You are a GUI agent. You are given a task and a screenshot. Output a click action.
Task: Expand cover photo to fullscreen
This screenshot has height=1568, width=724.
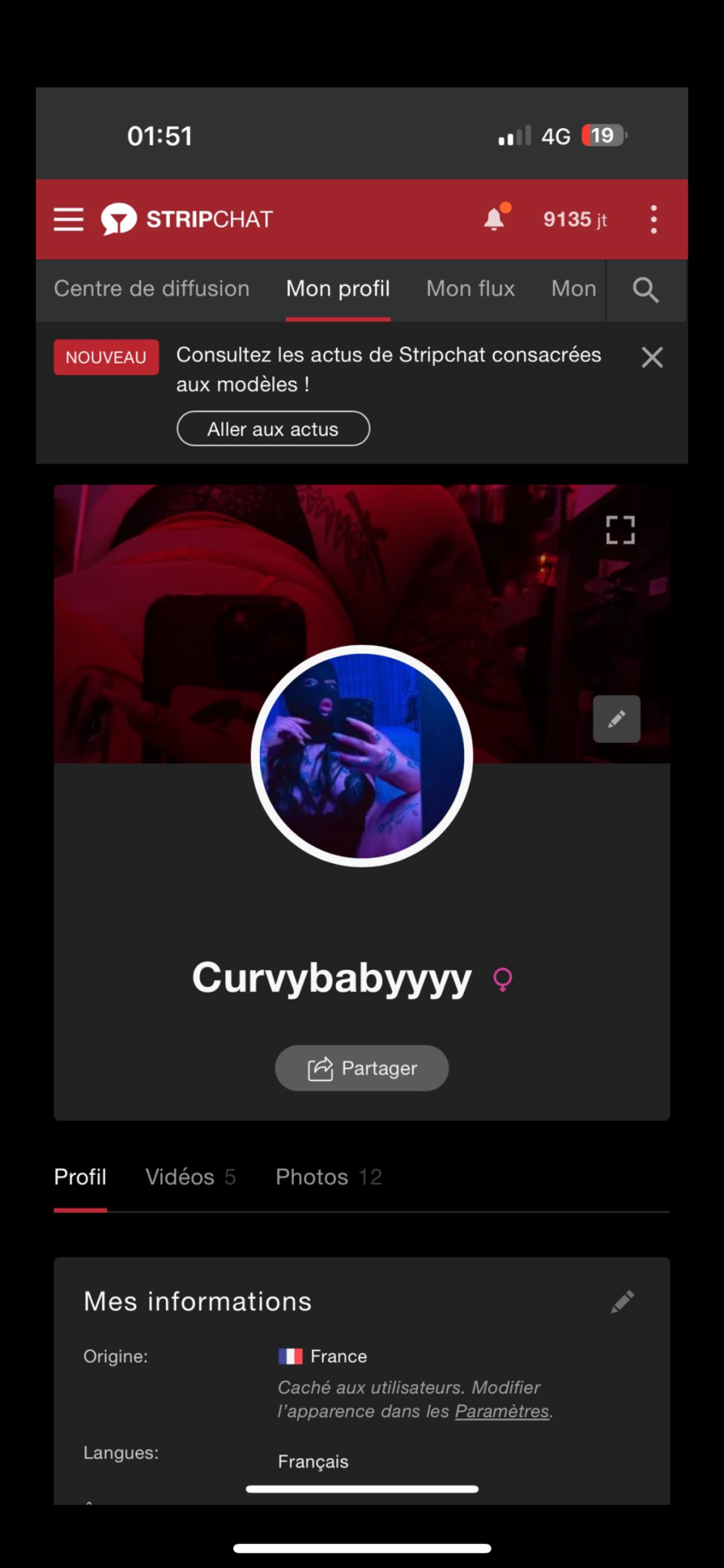(620, 530)
